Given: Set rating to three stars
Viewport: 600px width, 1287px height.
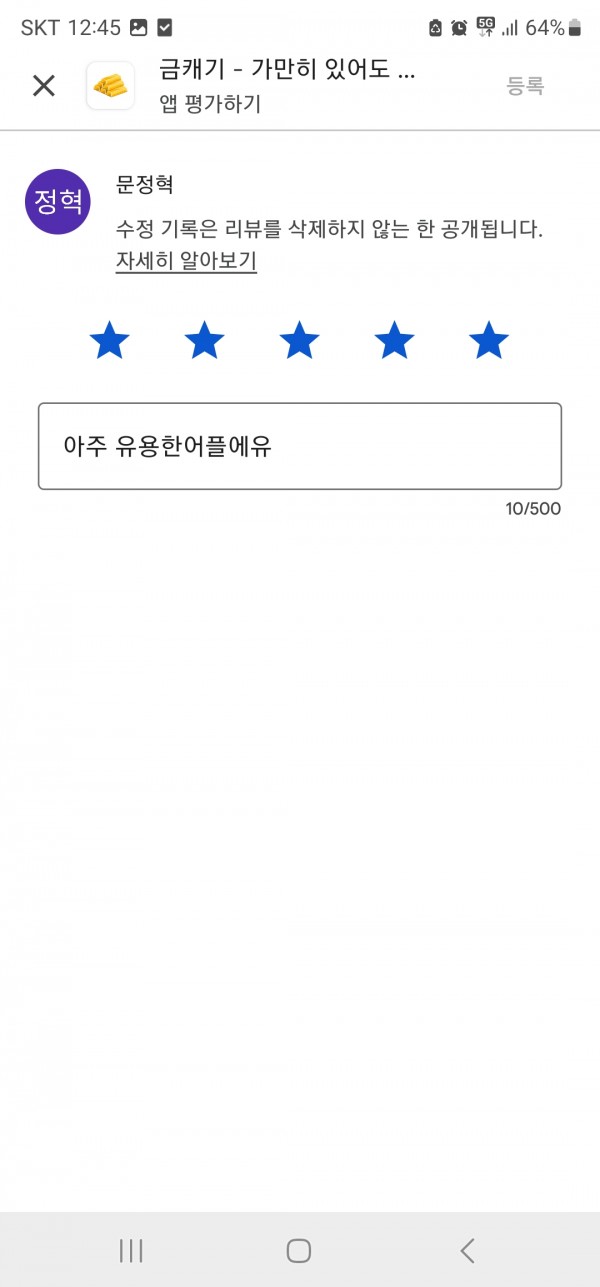Looking at the screenshot, I should (299, 341).
